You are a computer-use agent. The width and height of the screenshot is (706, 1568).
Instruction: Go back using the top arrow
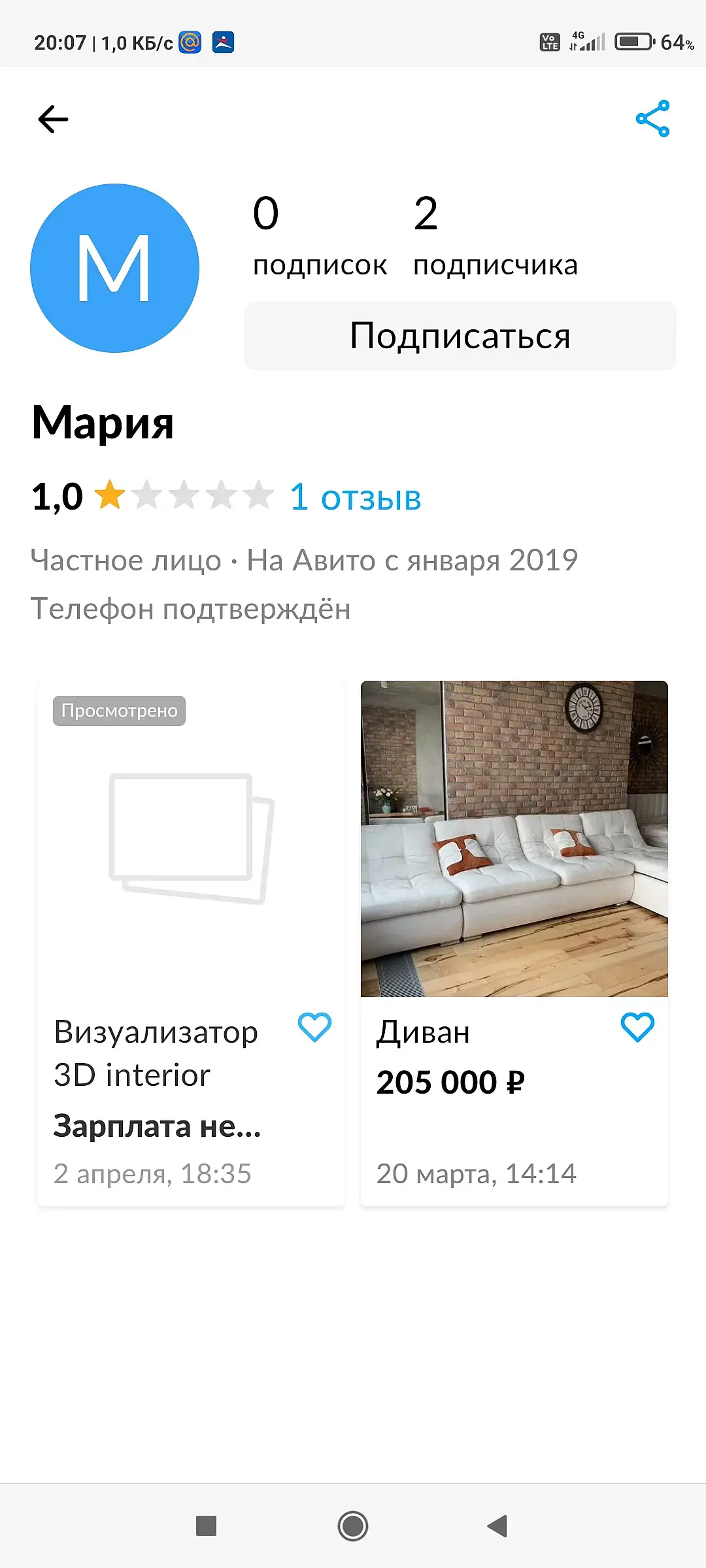tap(53, 119)
